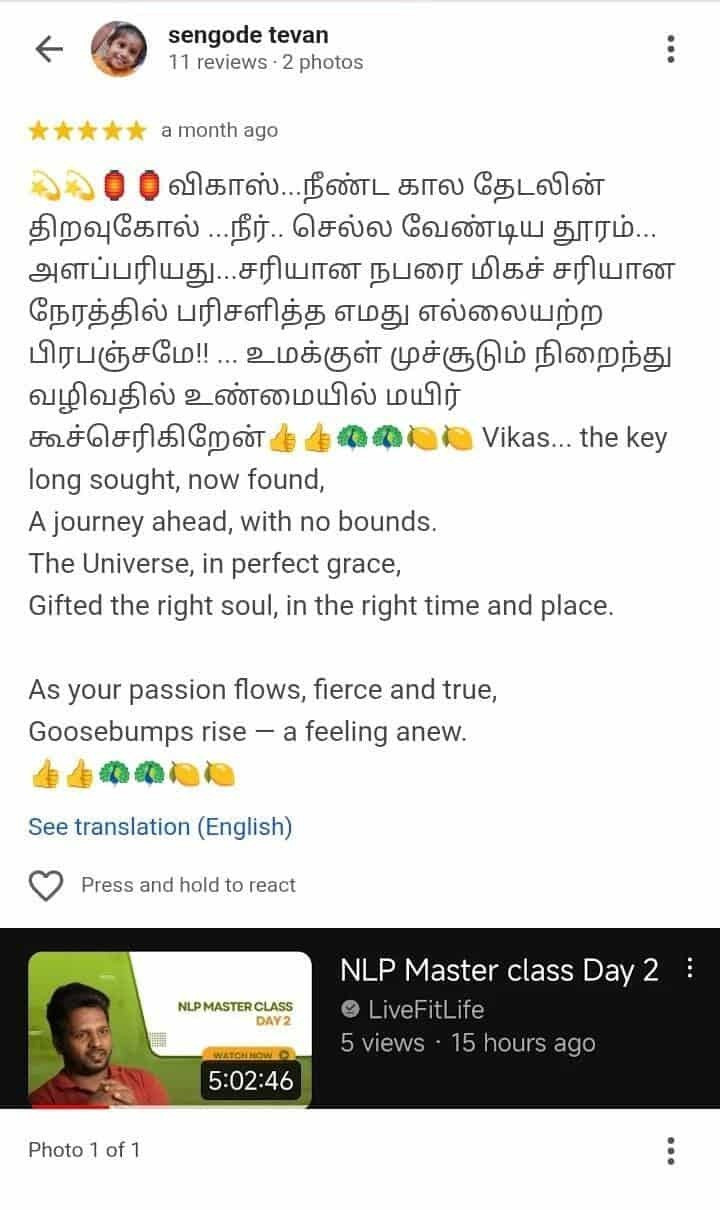
Task: Open the photo options menu at bottom
Action: 670,1150
